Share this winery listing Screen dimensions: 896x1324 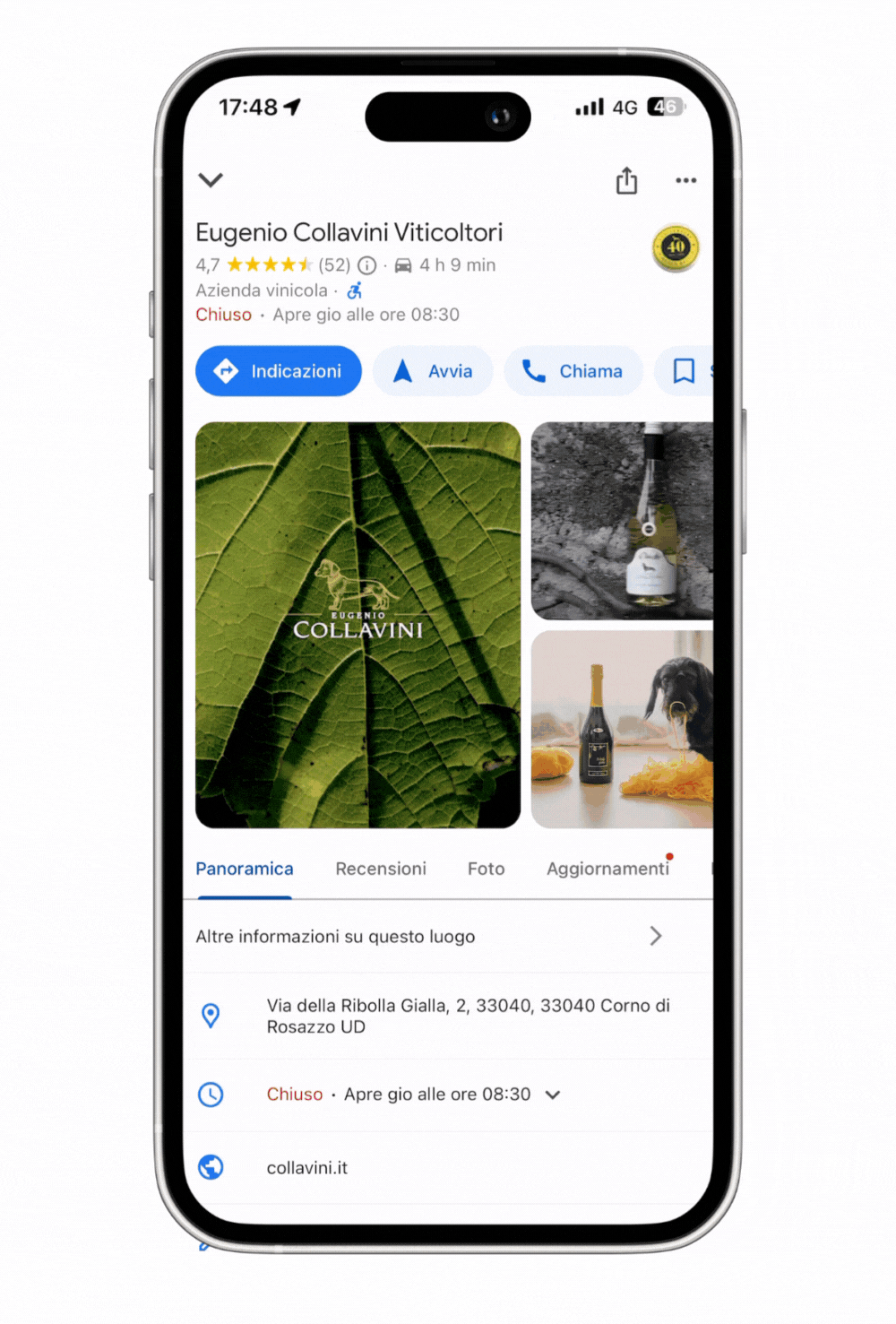click(626, 181)
